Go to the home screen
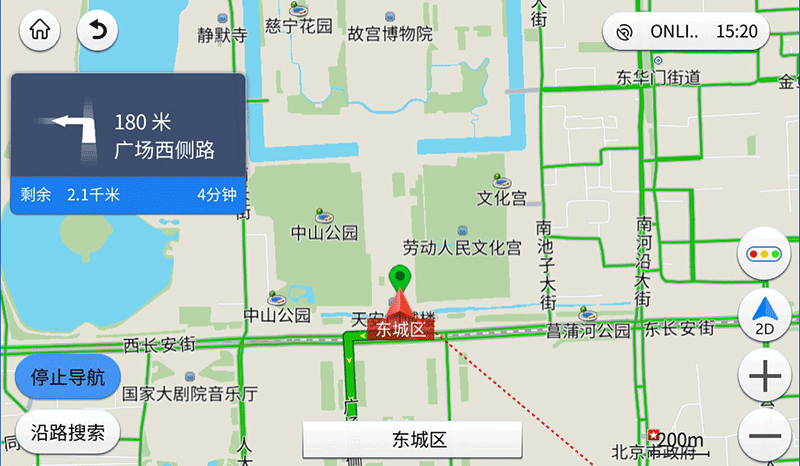 pyautogui.click(x=39, y=30)
